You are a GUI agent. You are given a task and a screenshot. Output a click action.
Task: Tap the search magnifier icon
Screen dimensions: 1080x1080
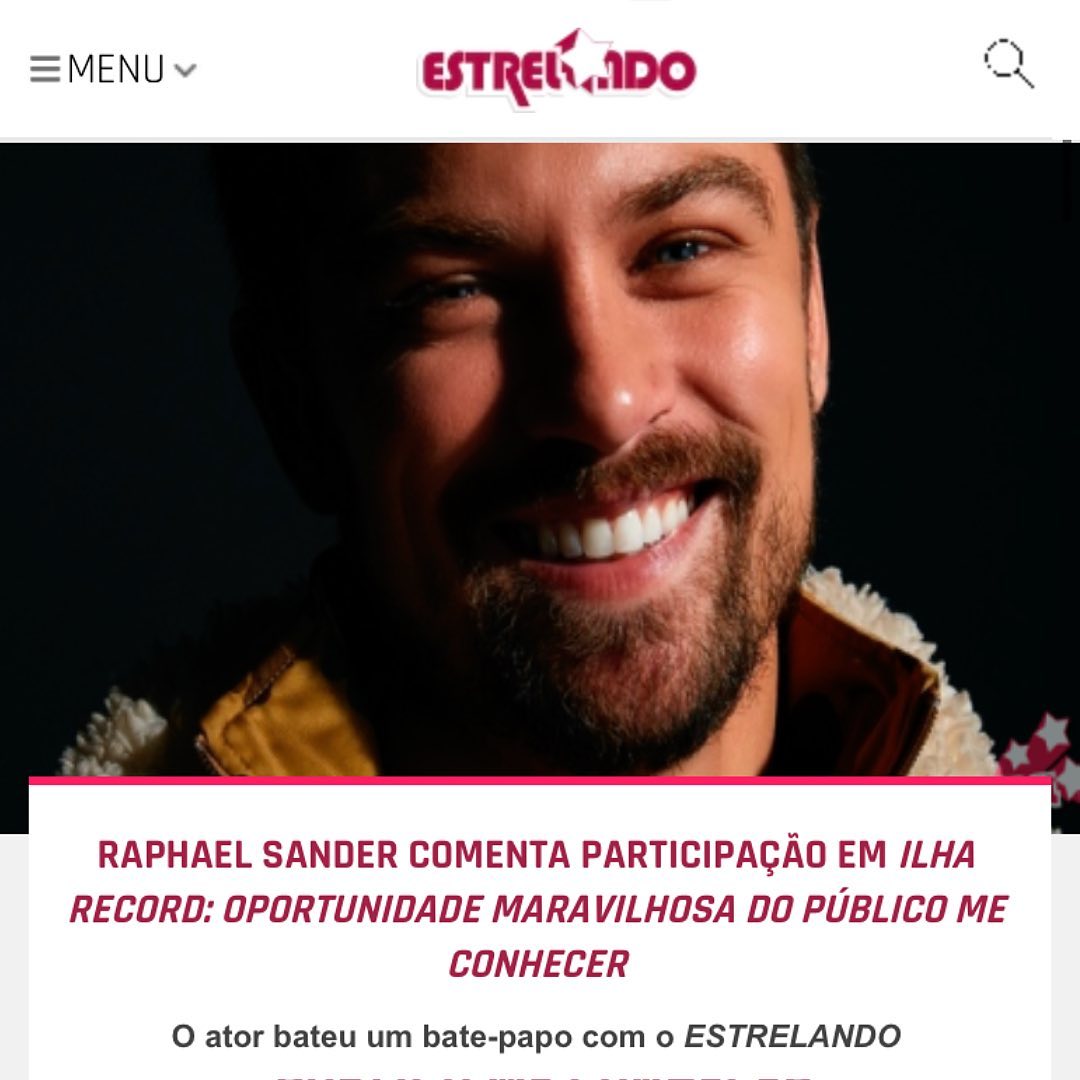(x=1008, y=65)
